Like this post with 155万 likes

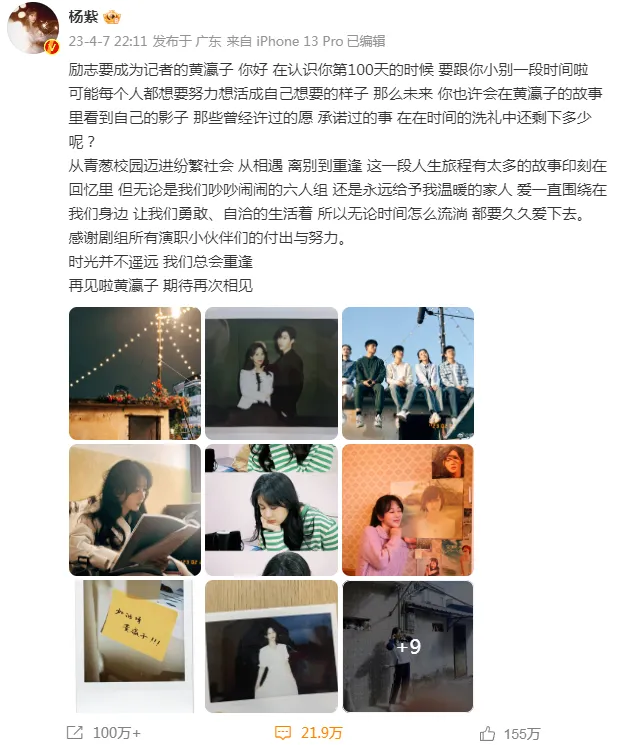pos(510,733)
